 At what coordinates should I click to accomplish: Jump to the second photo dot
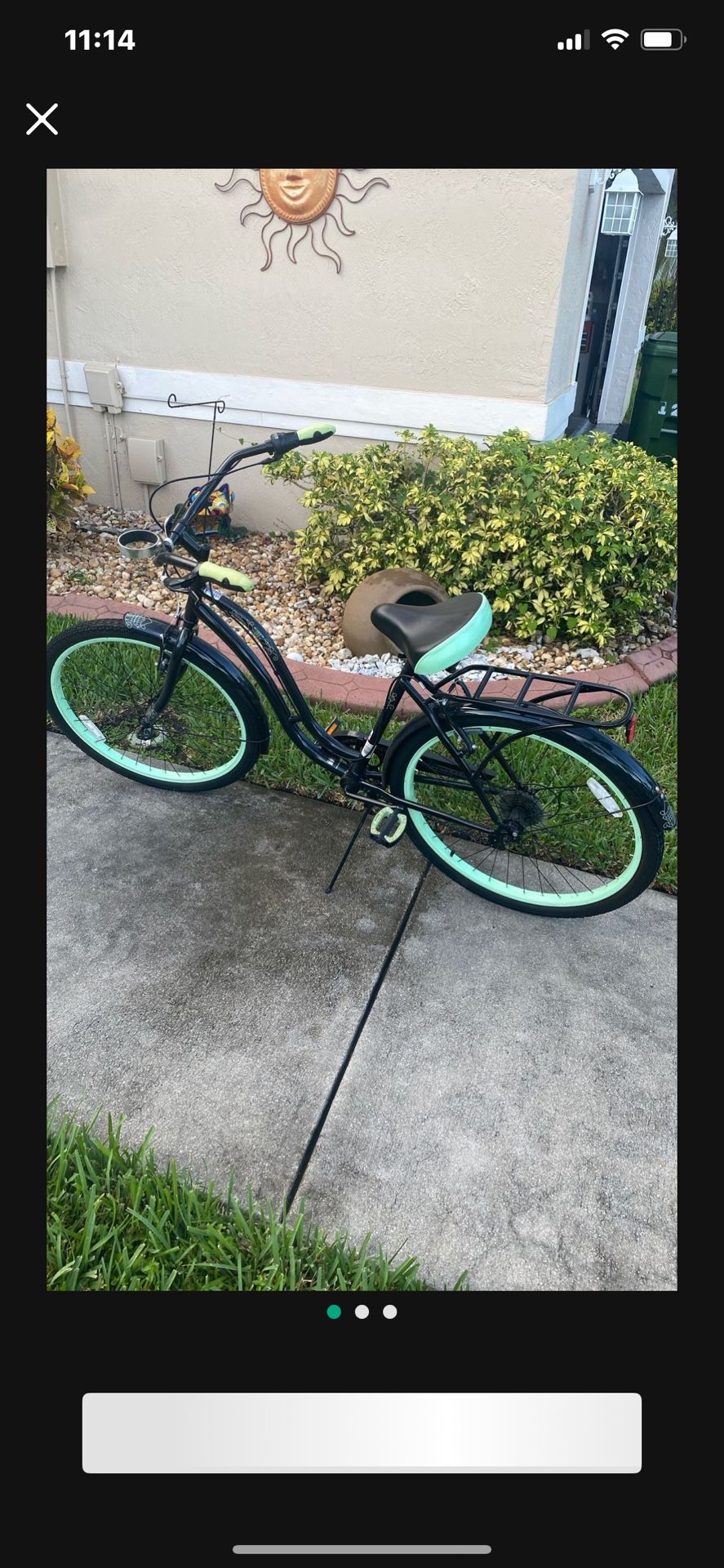pos(362,1312)
